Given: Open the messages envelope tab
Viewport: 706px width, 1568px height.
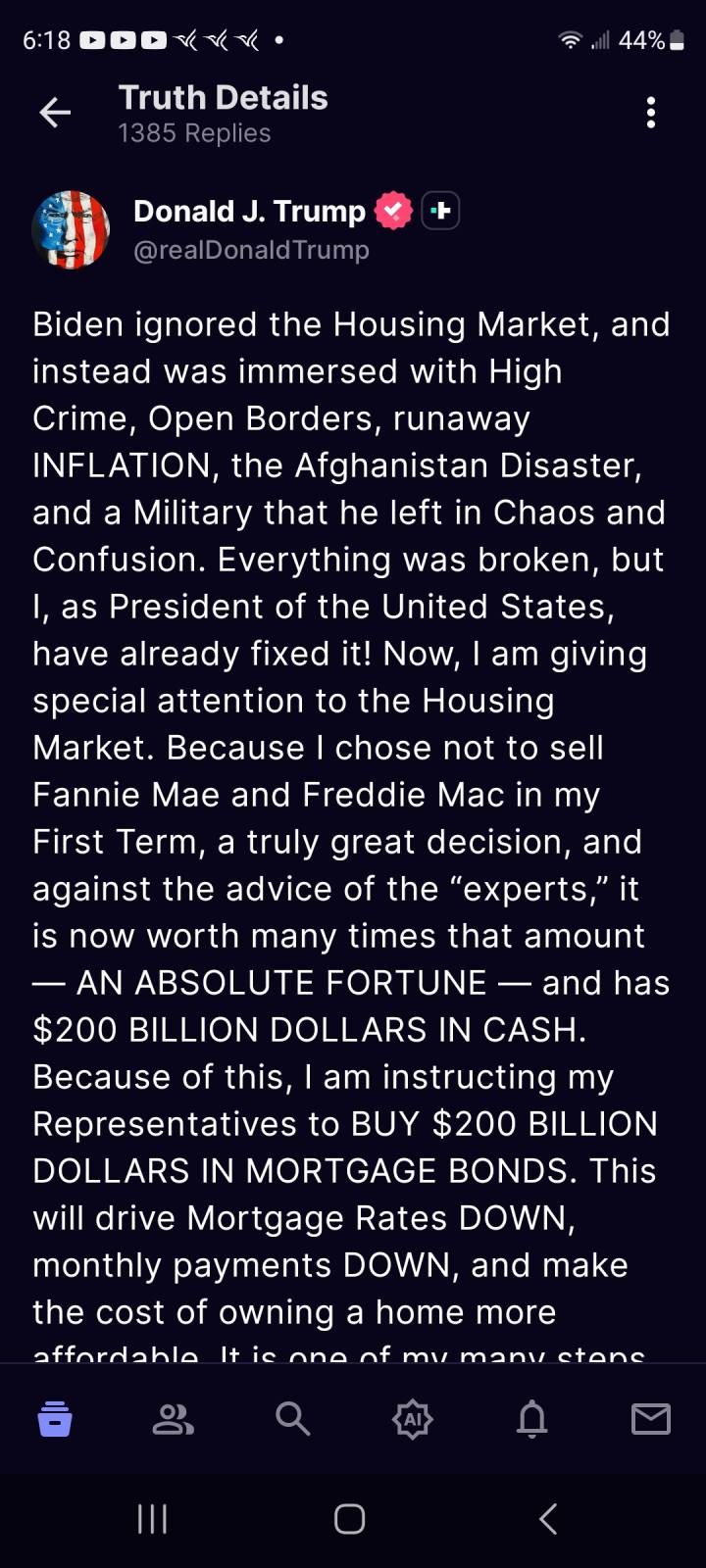Looking at the screenshot, I should [x=650, y=1418].
